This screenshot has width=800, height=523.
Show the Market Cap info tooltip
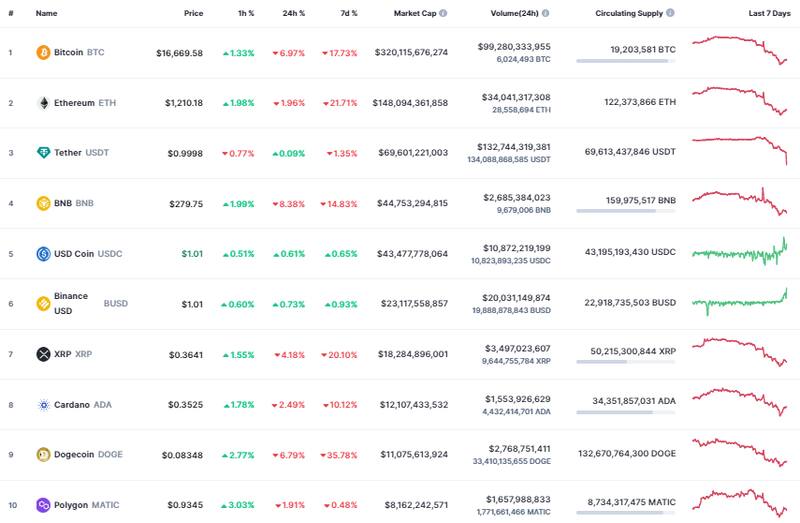pyautogui.click(x=443, y=14)
